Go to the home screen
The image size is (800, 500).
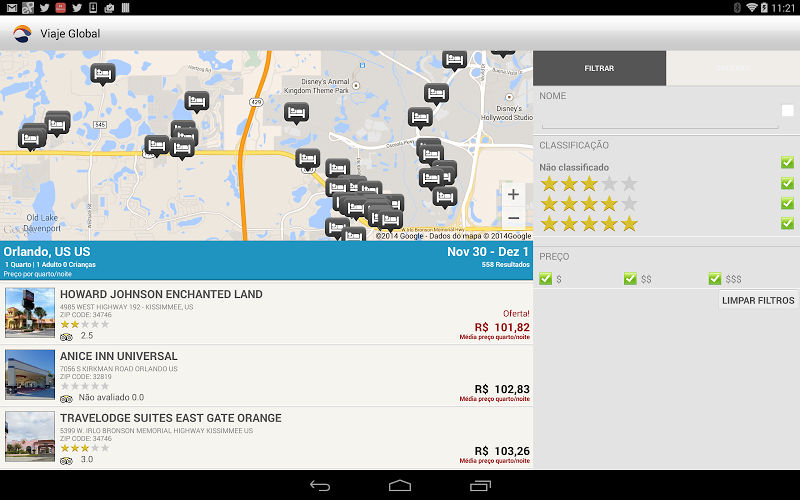pos(400,486)
